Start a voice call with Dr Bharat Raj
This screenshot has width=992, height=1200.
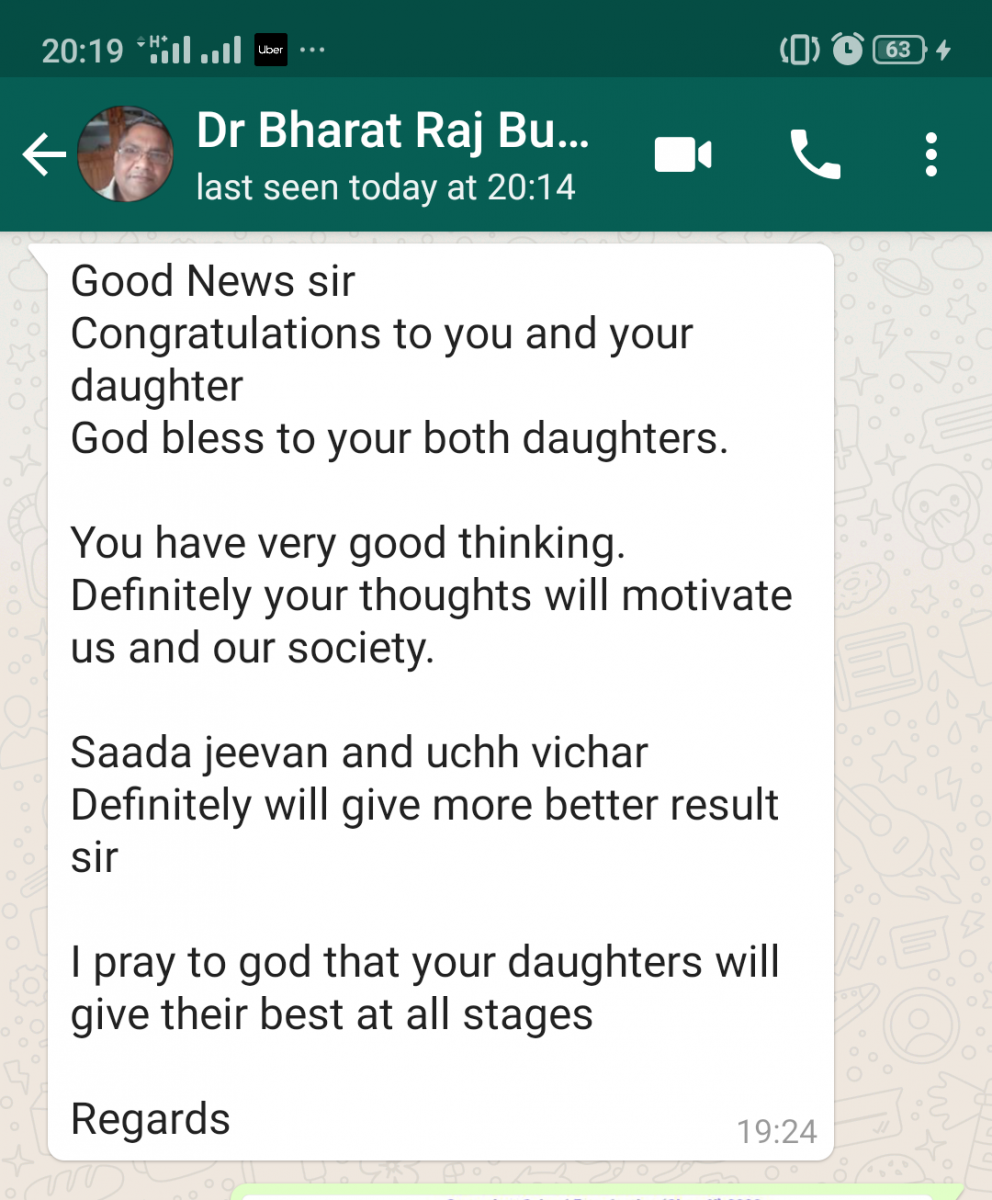coord(815,155)
